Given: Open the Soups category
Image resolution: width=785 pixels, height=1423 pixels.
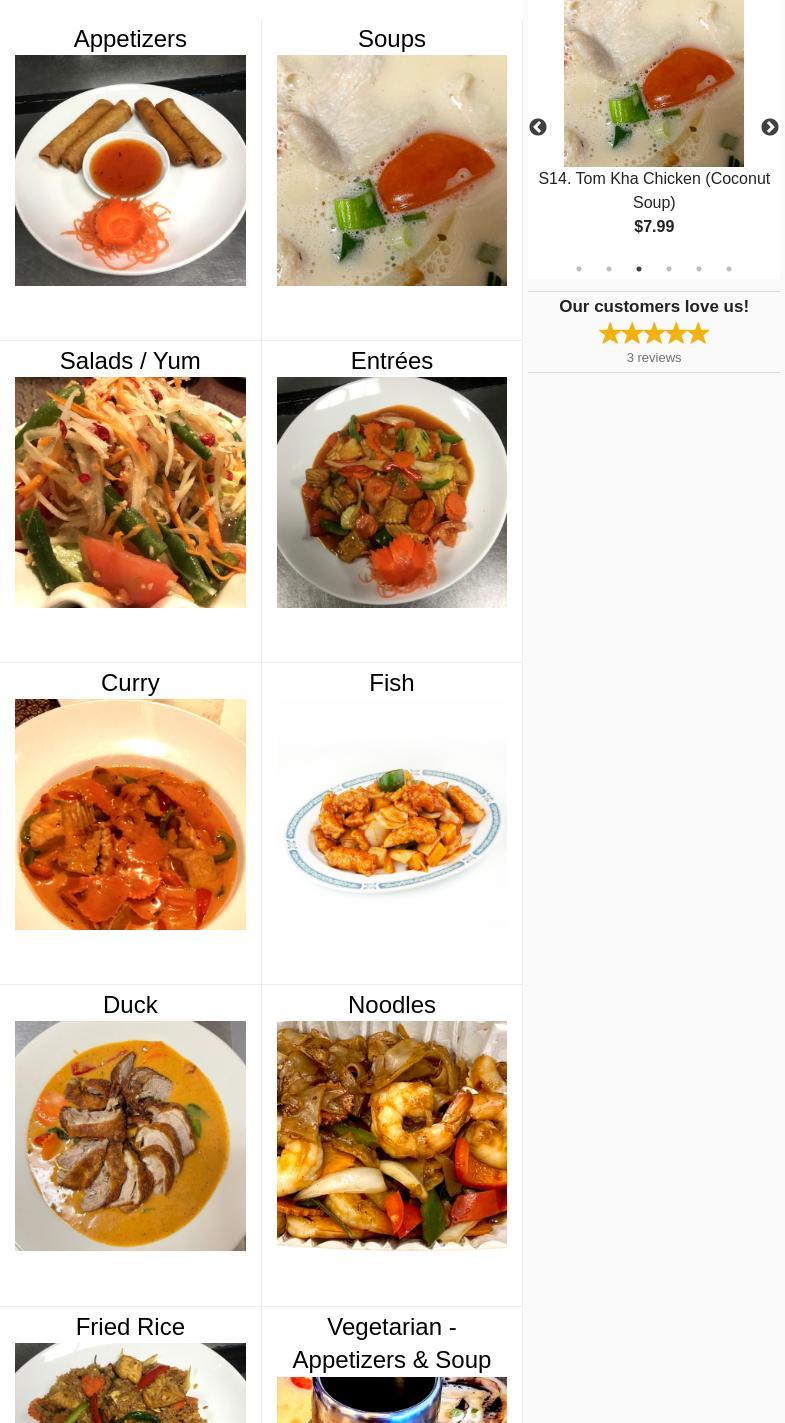Looking at the screenshot, I should tap(391, 169).
